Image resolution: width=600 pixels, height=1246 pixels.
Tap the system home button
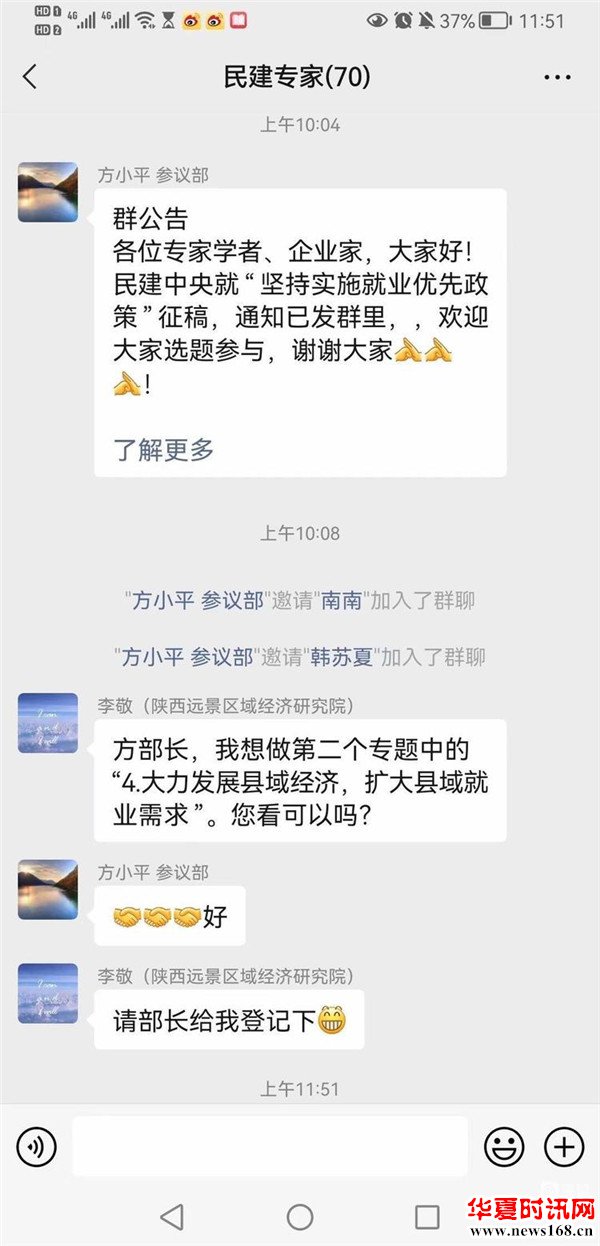pos(300,1216)
